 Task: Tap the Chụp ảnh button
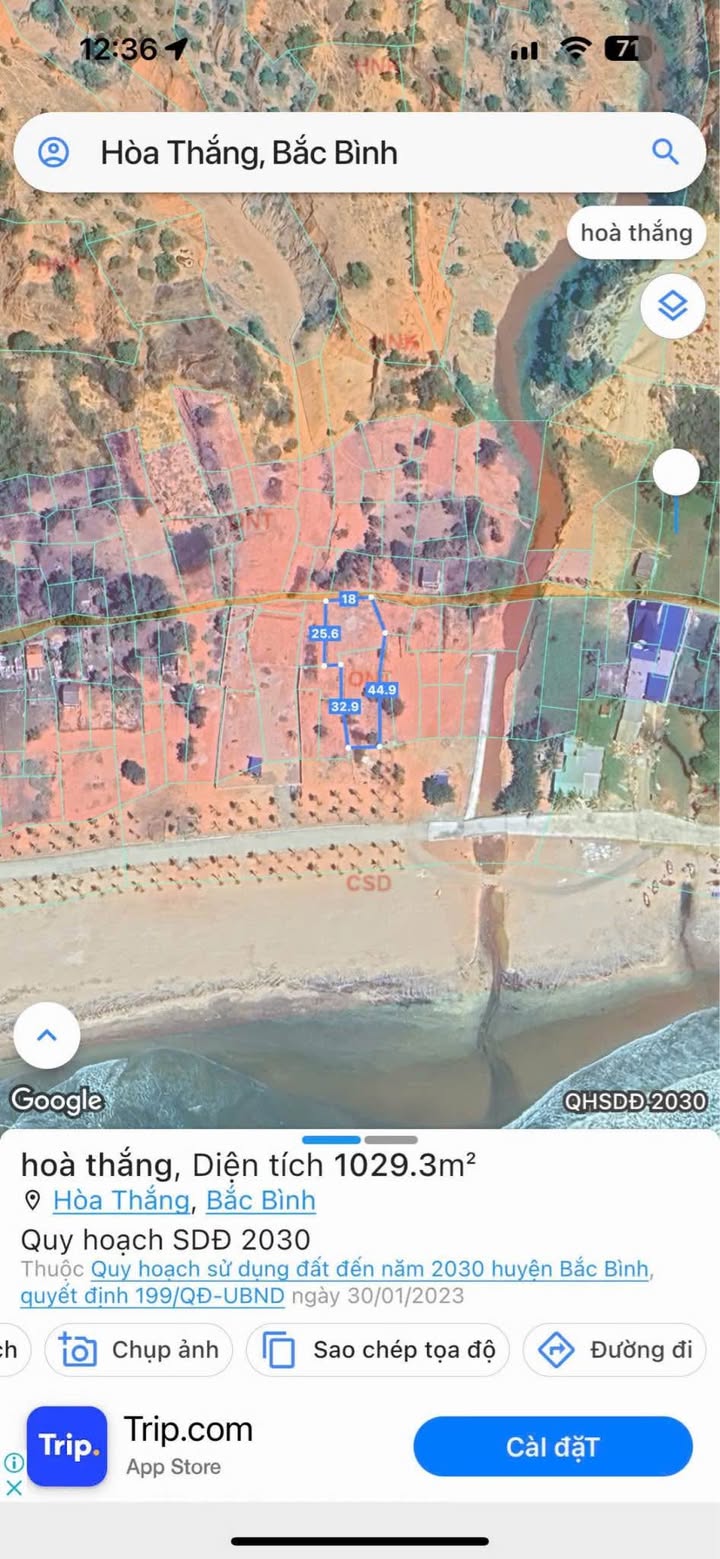pyautogui.click(x=139, y=1350)
